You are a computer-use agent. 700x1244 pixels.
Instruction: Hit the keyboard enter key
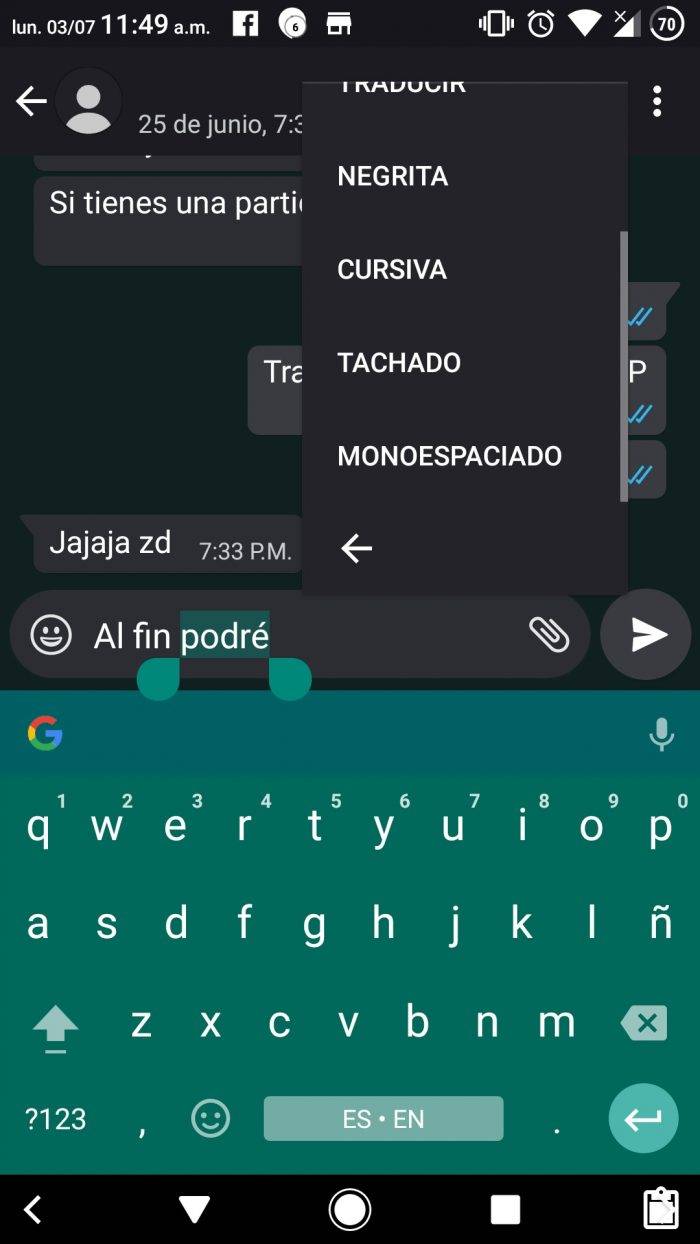click(x=643, y=1119)
